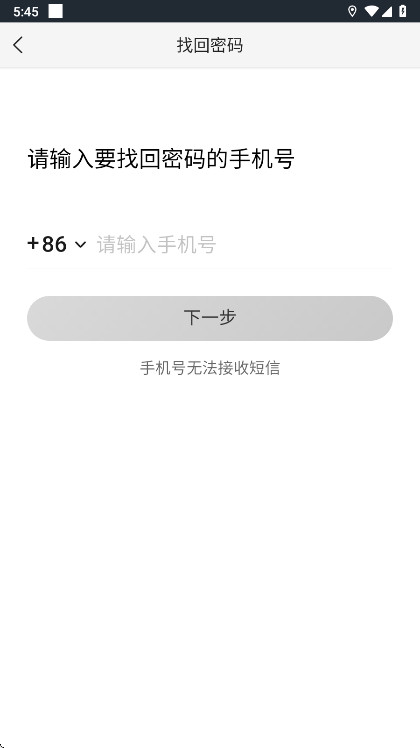
Task: Focus the 请输入手机号 phone number field
Action: click(243, 244)
